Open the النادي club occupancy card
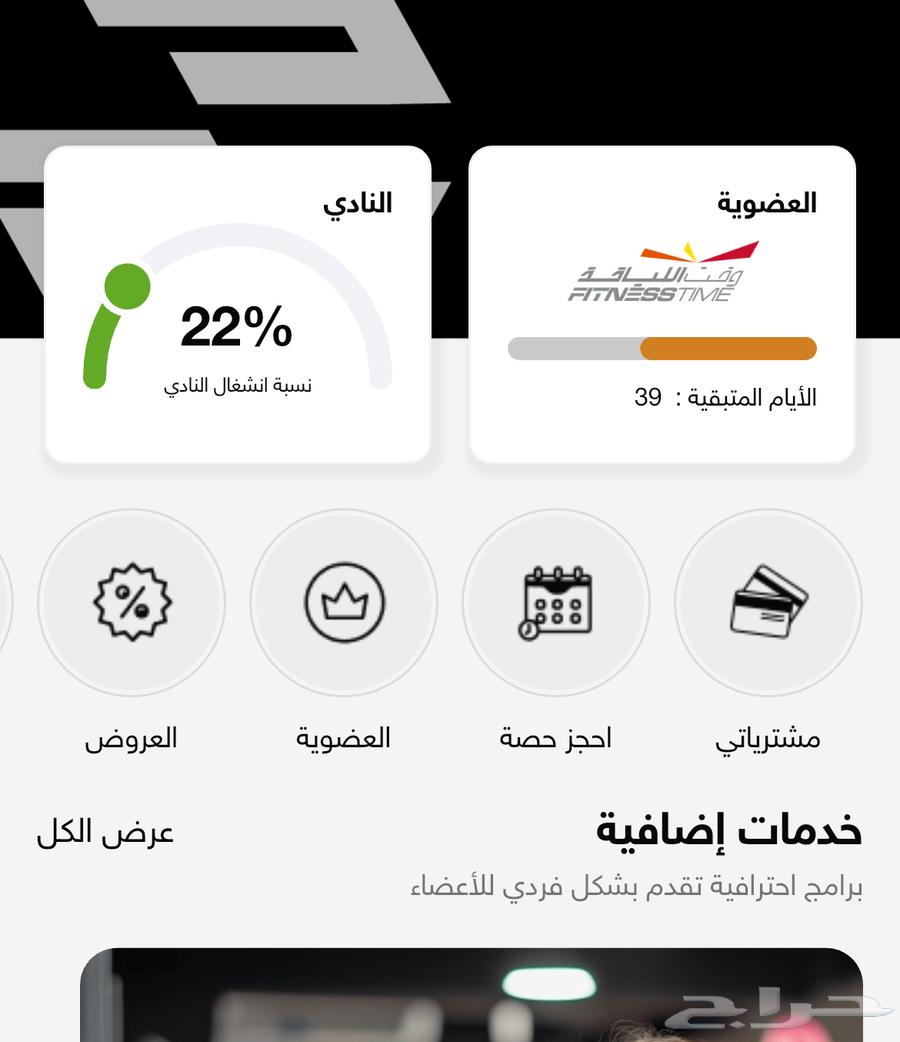Image resolution: width=900 pixels, height=1042 pixels. 238,305
